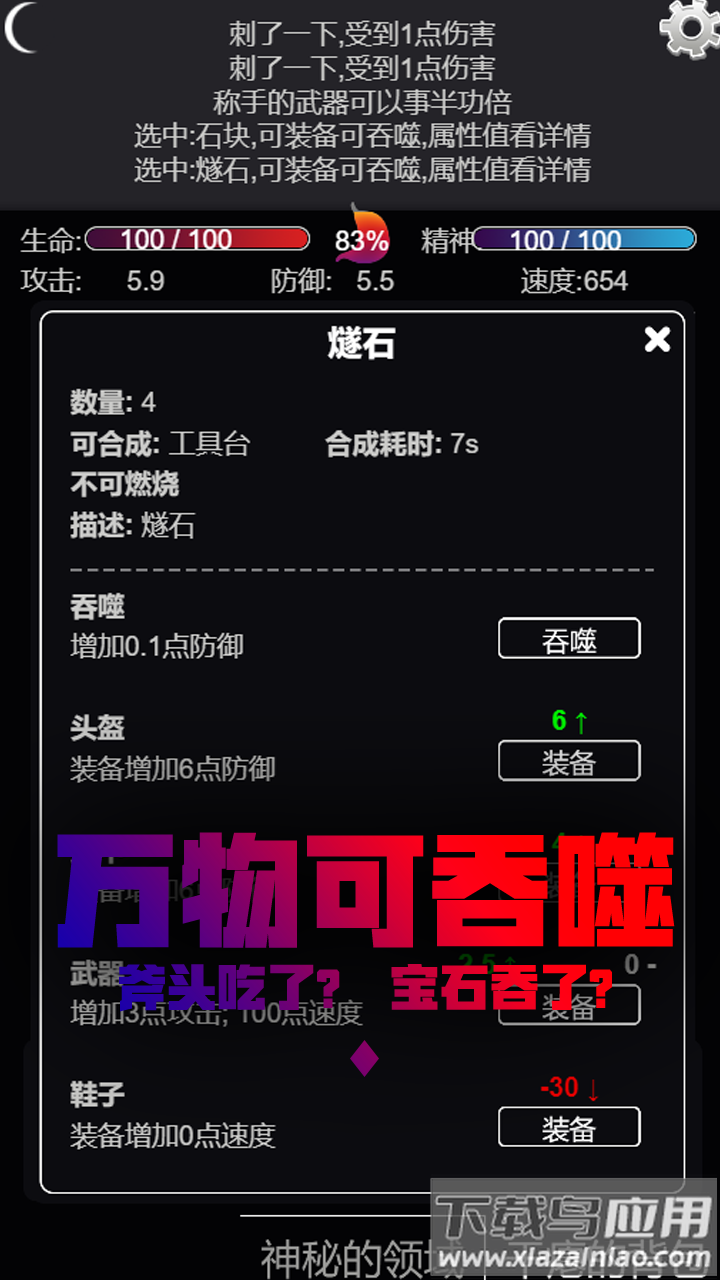
Task: Equip 燧石 as 头盔
Action: click(569, 762)
